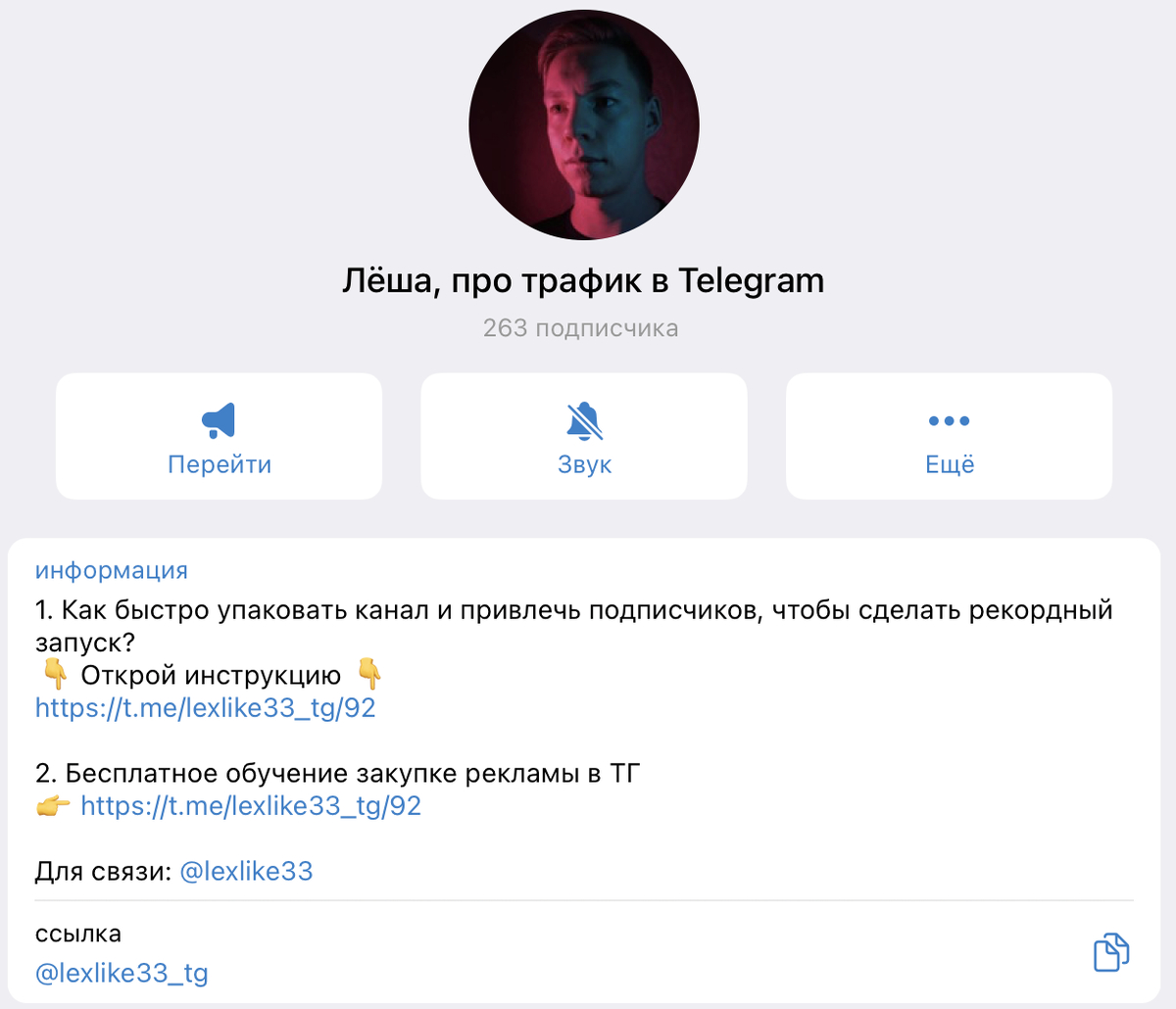The width and height of the screenshot is (1176, 1009).
Task: View the channel profile photo
Action: point(584,125)
